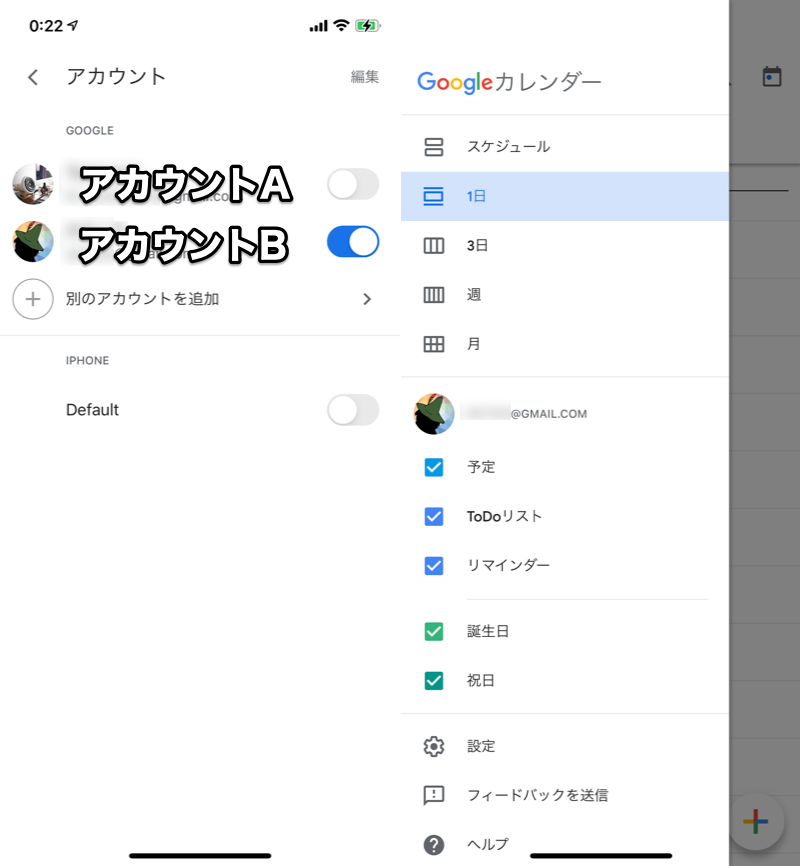Jump to today via calendar icon

click(771, 77)
